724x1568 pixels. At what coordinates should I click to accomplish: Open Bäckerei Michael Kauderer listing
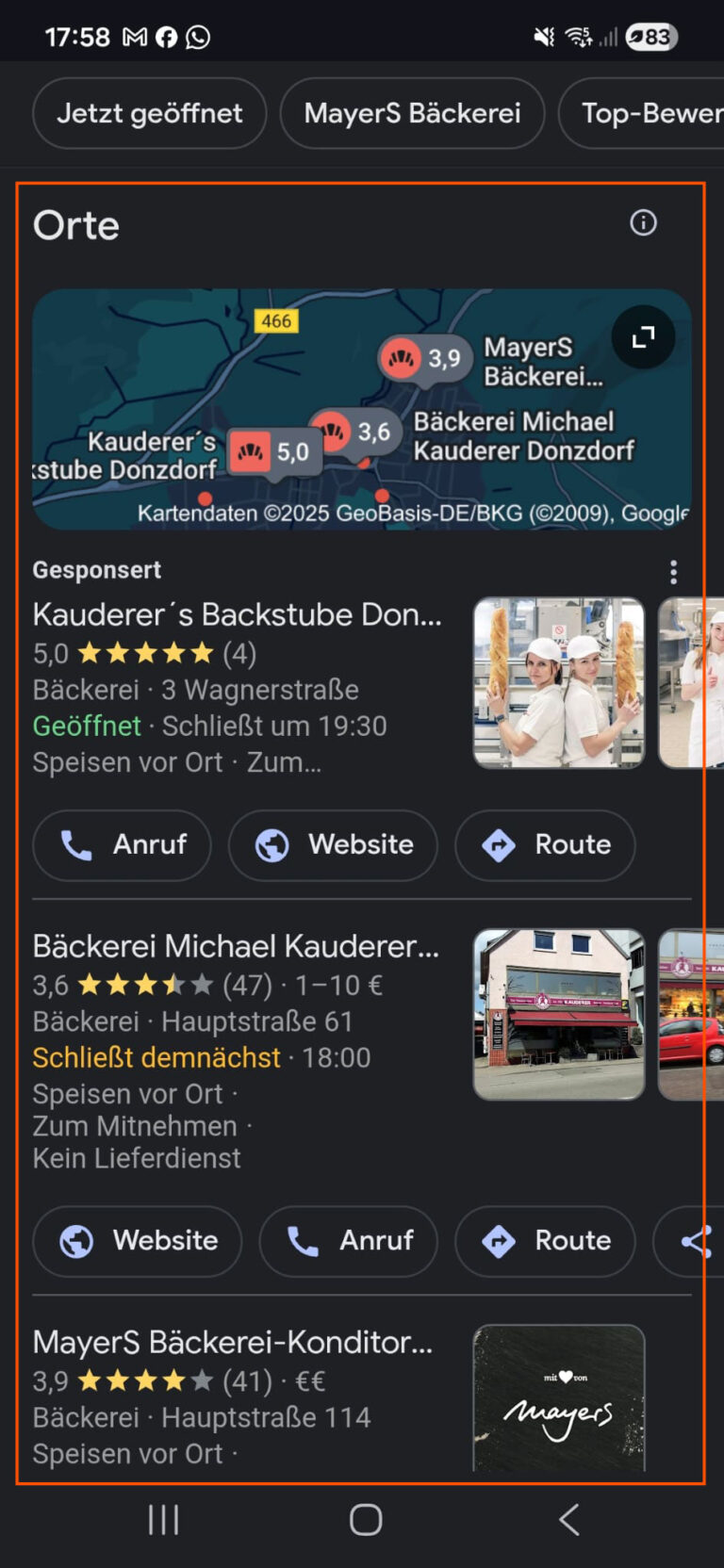tap(236, 947)
